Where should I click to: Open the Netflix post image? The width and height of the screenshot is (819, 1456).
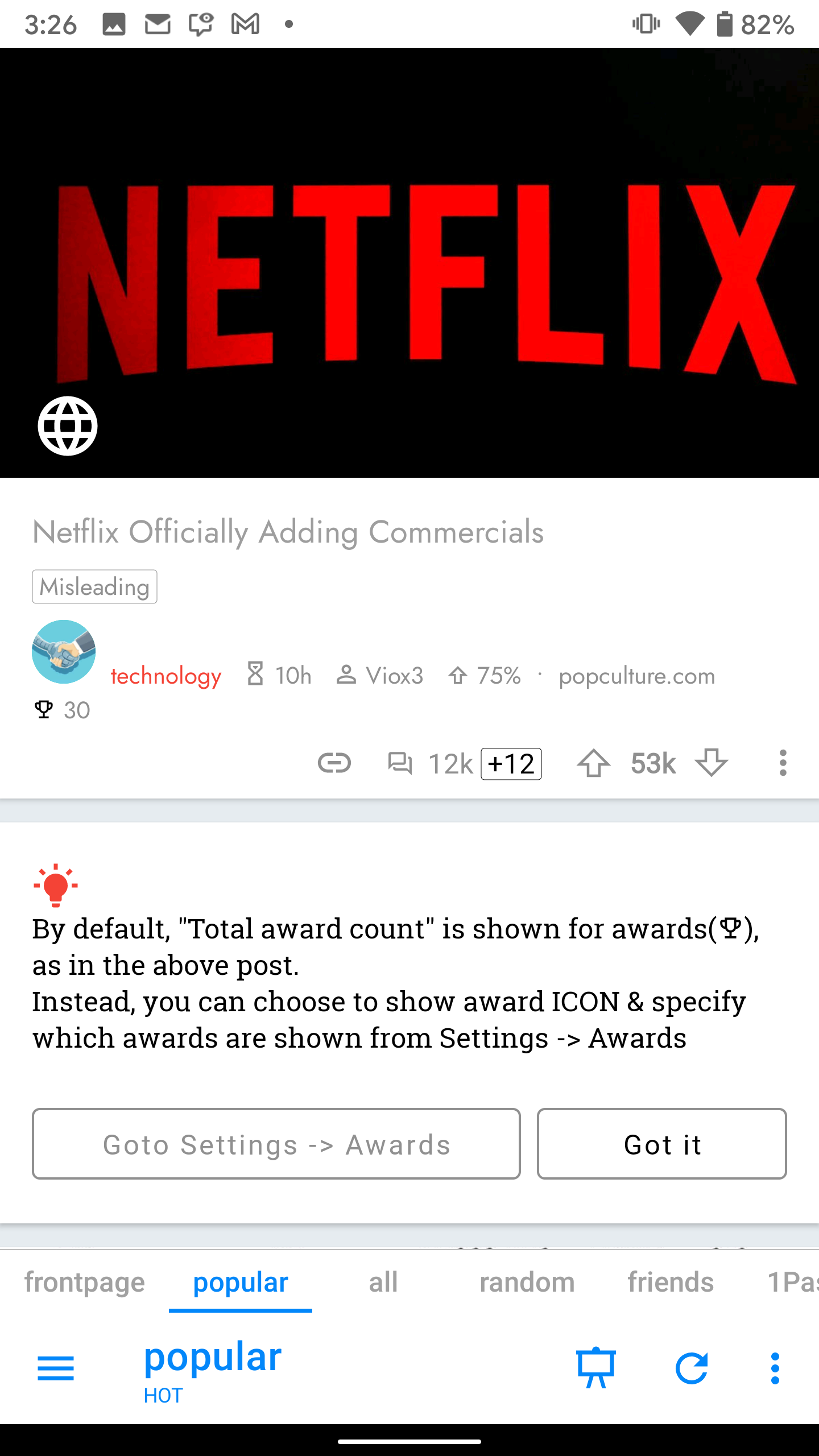tap(409, 263)
